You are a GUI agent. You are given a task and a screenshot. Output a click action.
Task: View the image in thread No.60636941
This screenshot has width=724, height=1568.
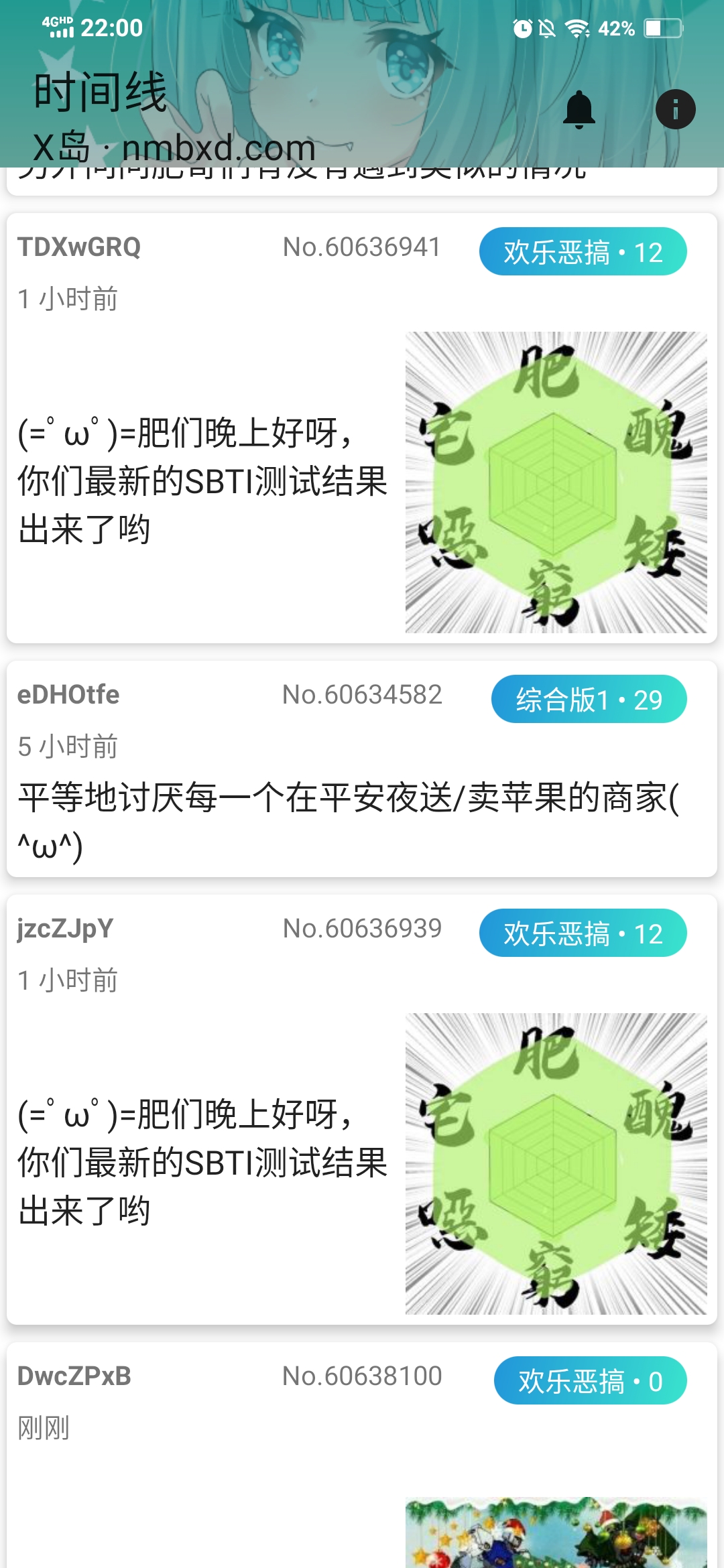556,482
